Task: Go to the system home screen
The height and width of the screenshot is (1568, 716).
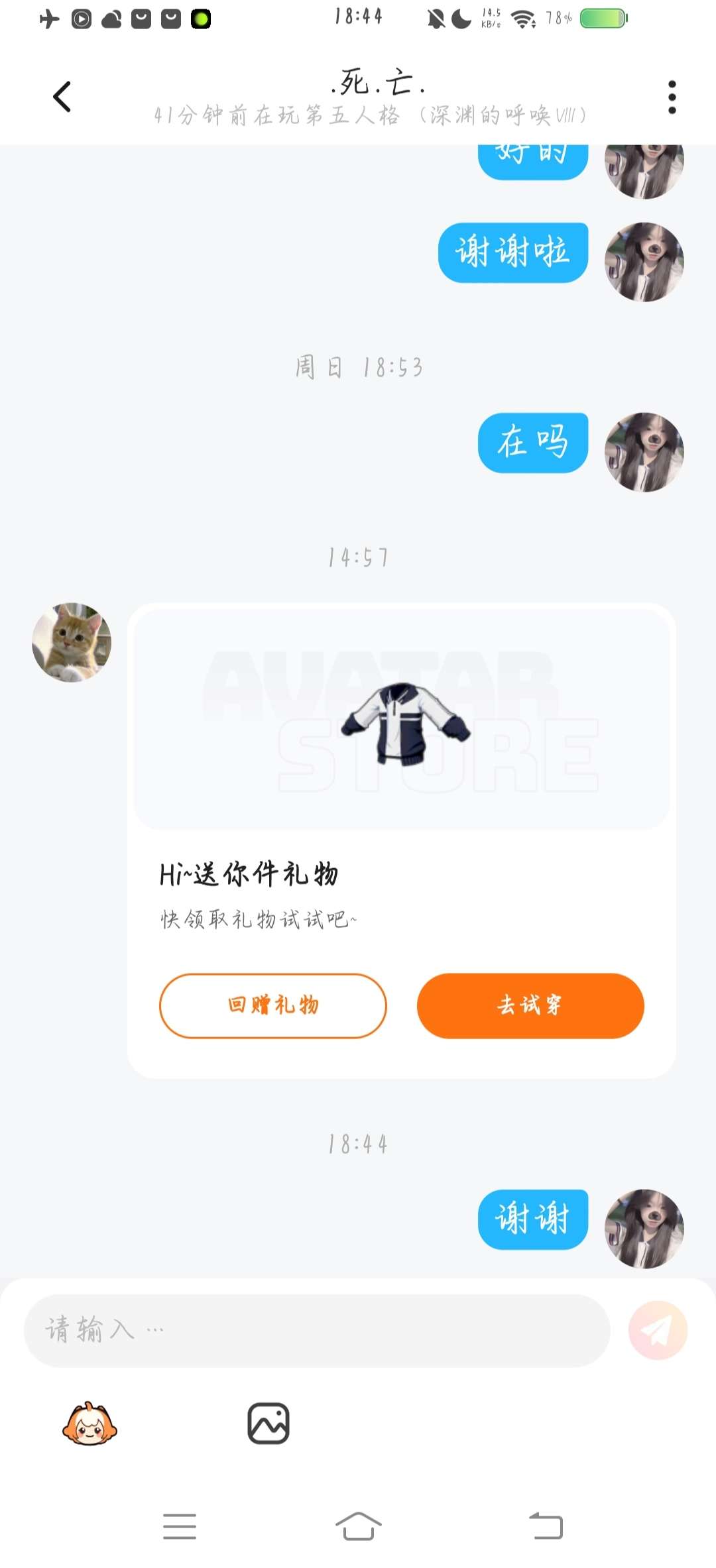Action: [358, 1526]
